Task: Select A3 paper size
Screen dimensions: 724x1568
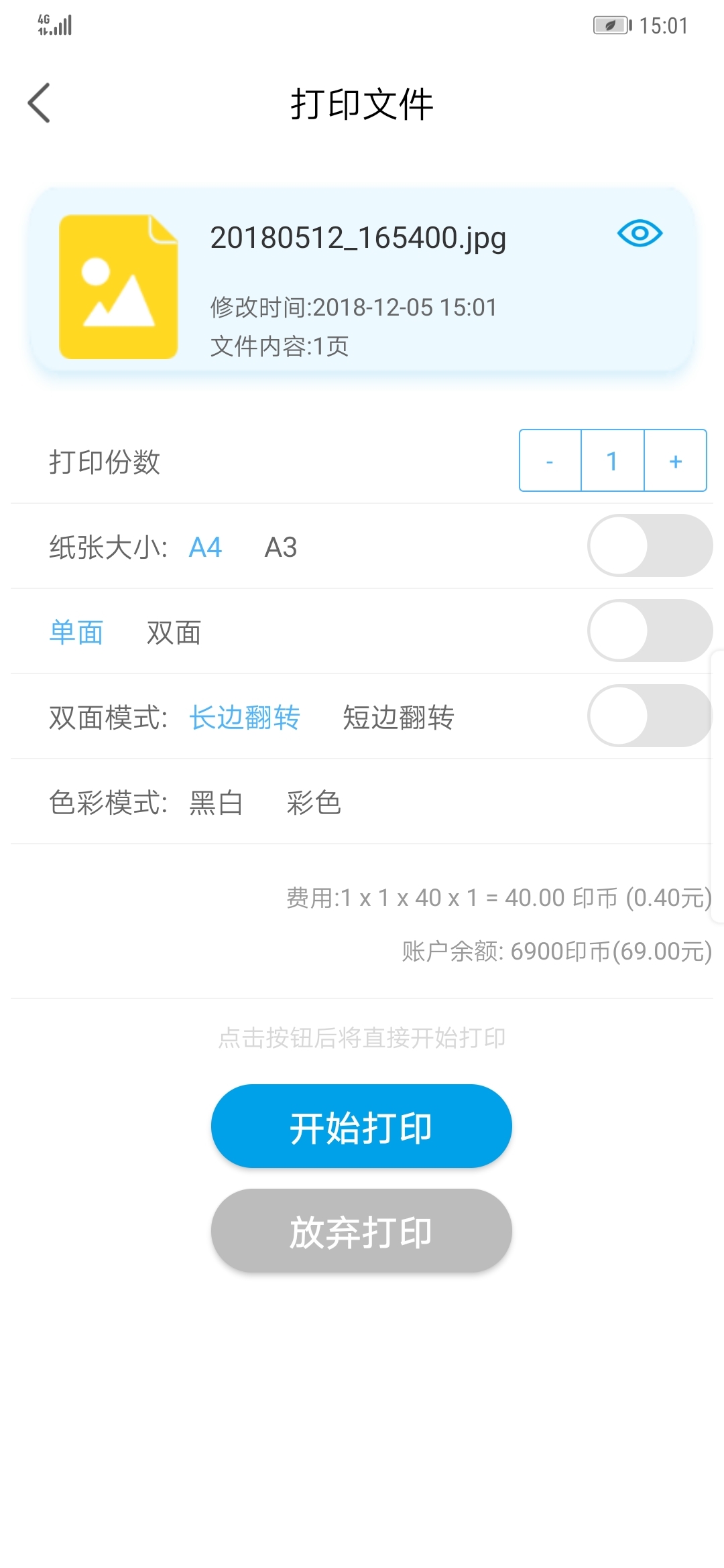Action: 282,547
